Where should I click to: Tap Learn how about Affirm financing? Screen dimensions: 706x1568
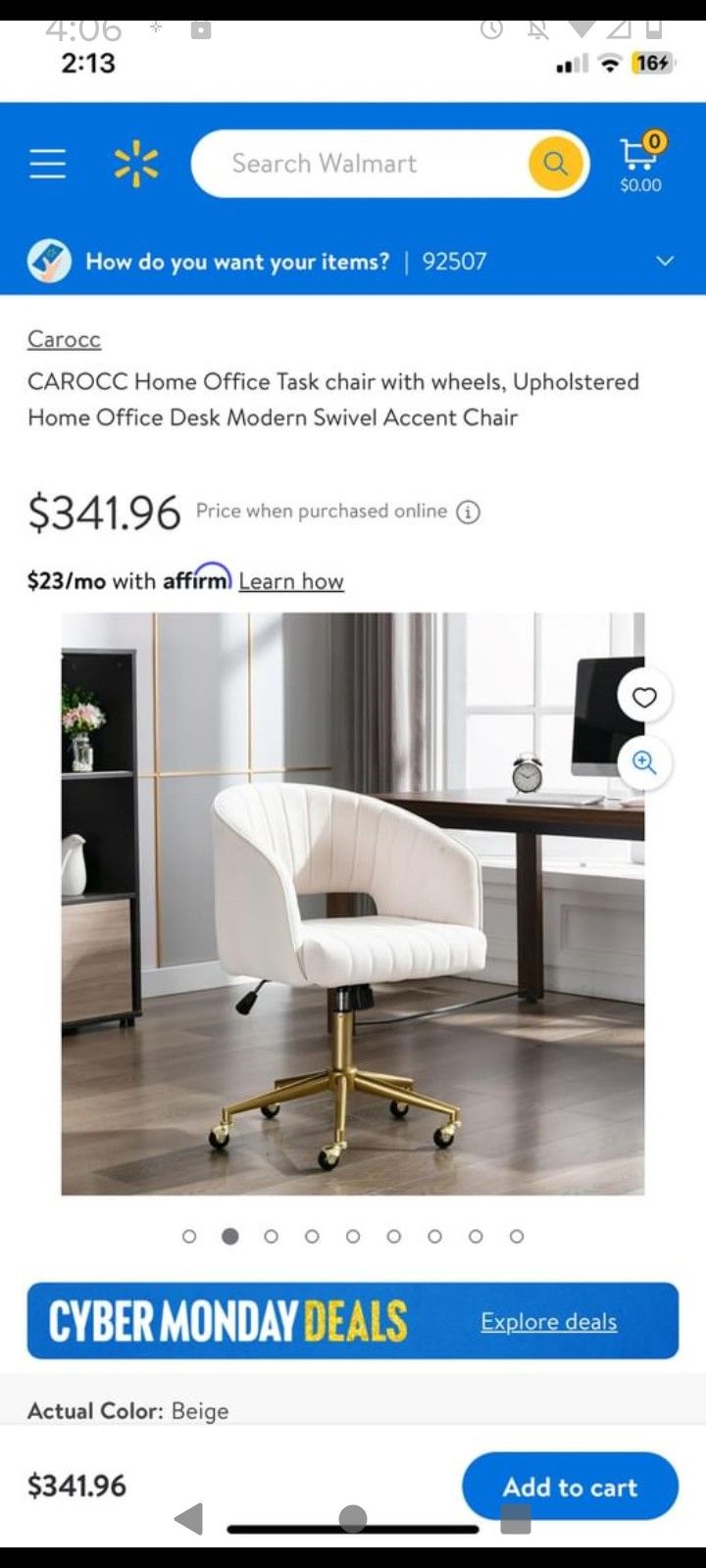pos(291,580)
